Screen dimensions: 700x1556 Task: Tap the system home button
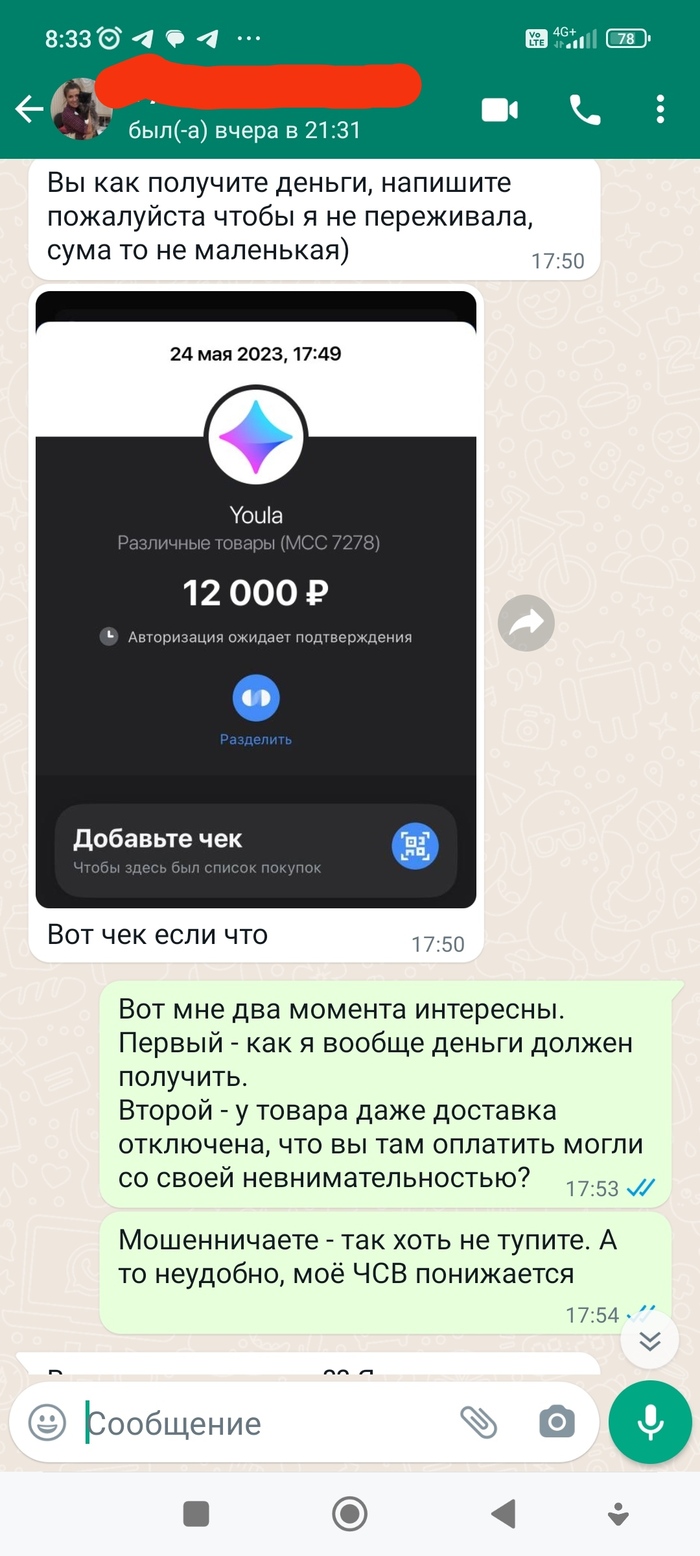tap(349, 1514)
